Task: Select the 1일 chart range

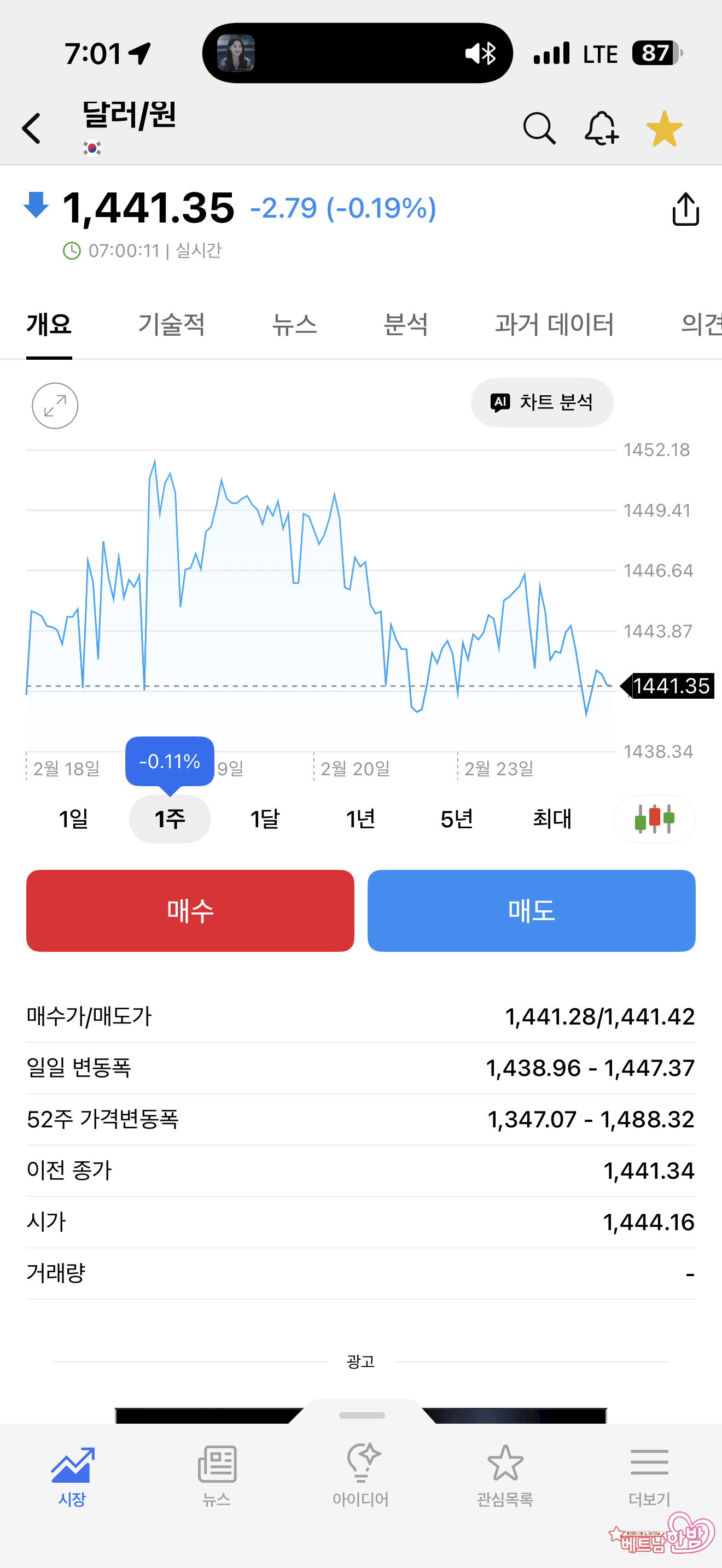Action: pyautogui.click(x=74, y=818)
